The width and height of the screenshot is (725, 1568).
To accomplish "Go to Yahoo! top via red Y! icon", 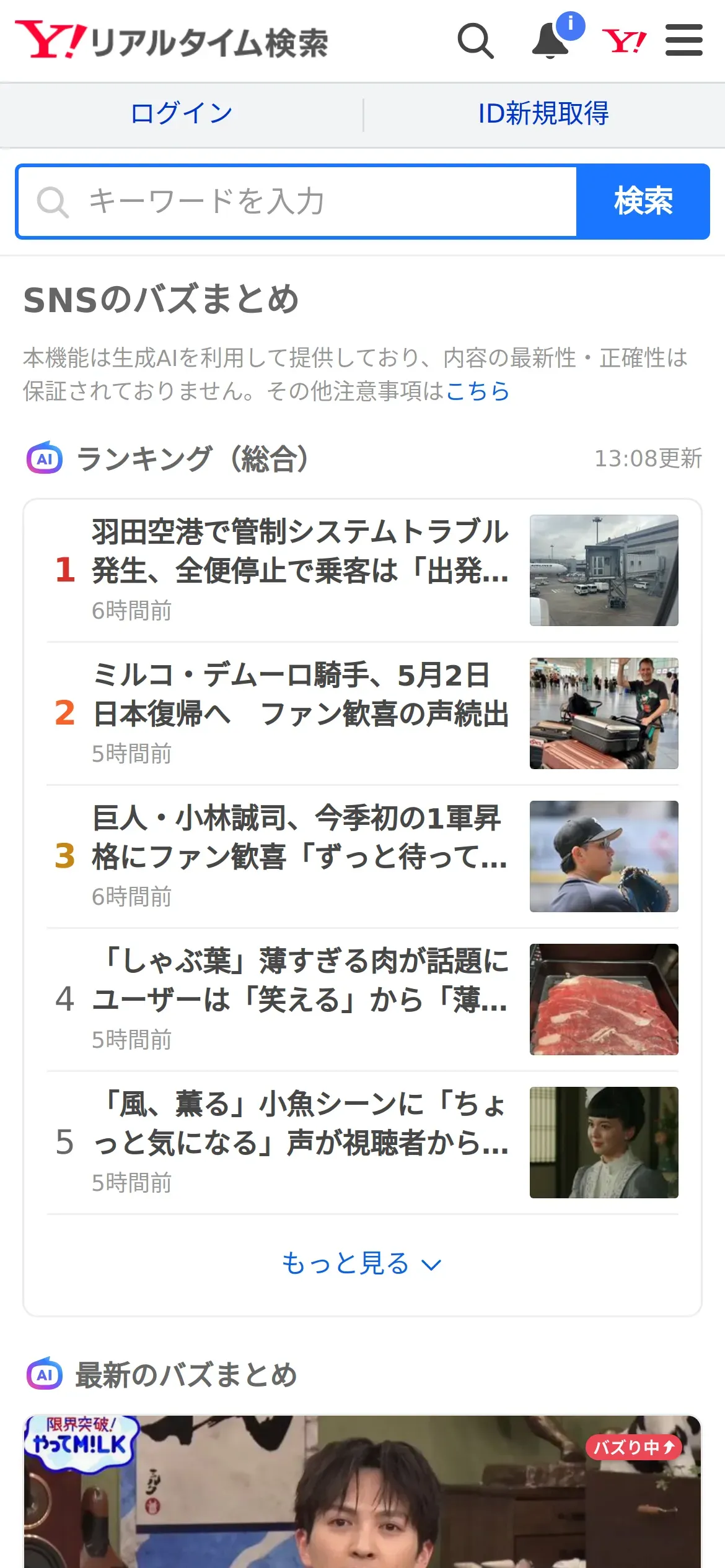I will coord(623,41).
